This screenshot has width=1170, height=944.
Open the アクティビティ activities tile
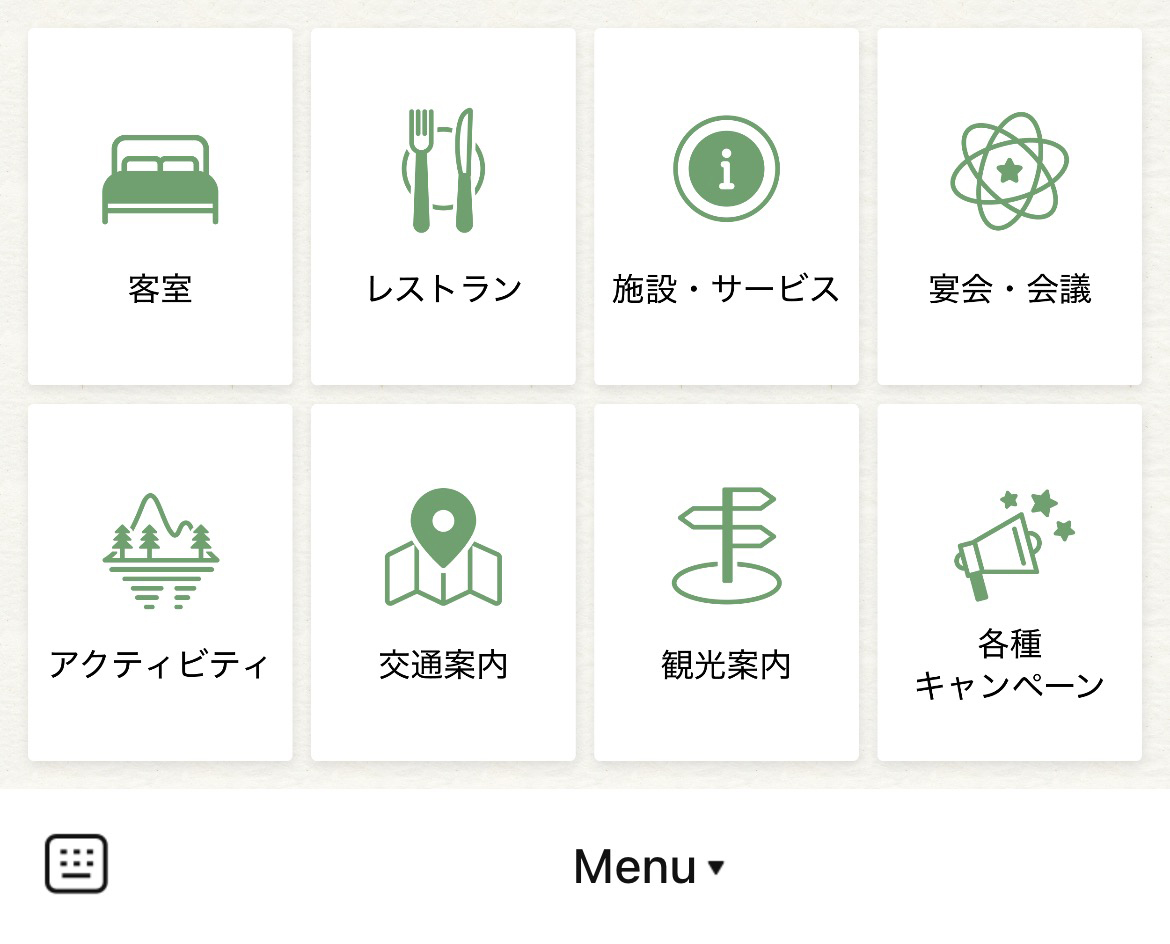(x=160, y=583)
